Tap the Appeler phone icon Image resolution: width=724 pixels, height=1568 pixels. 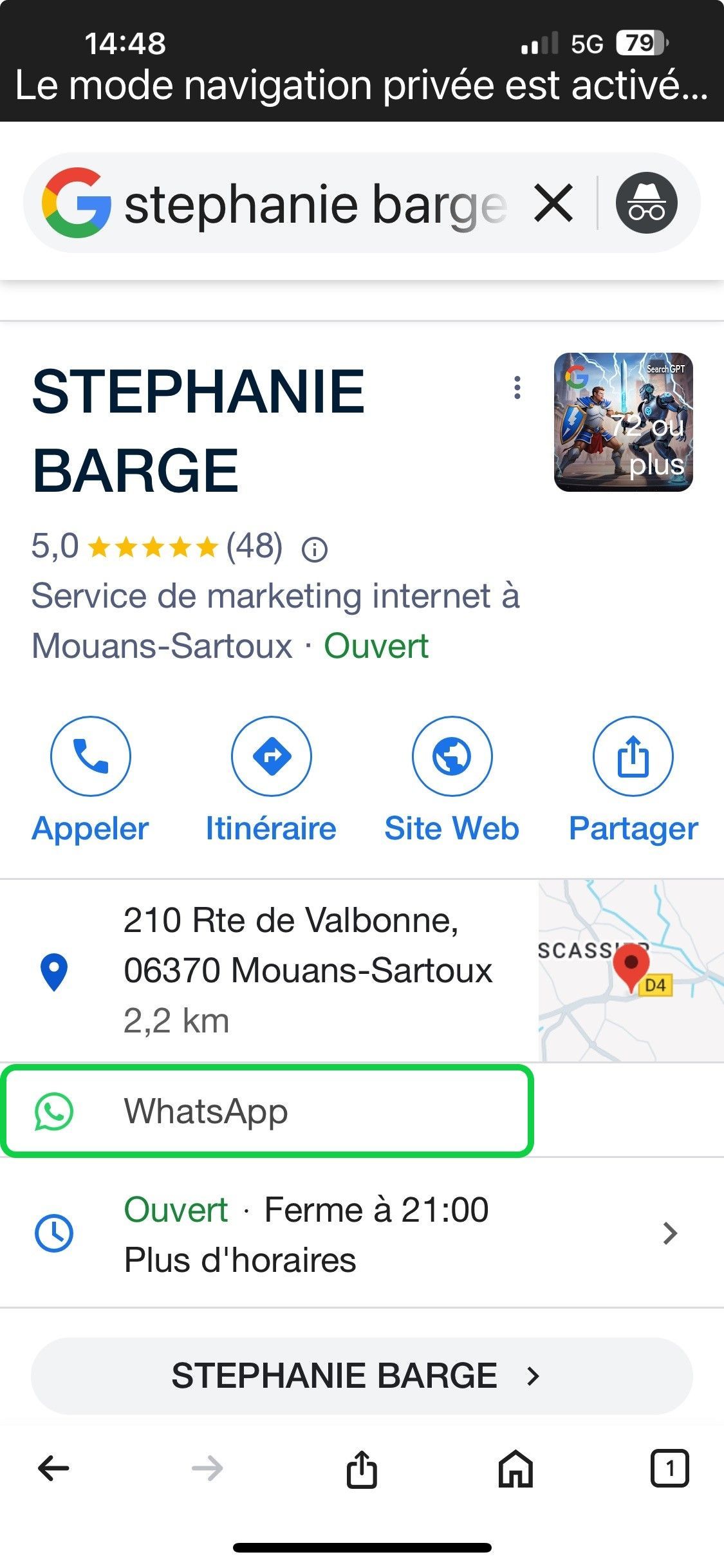(x=90, y=757)
